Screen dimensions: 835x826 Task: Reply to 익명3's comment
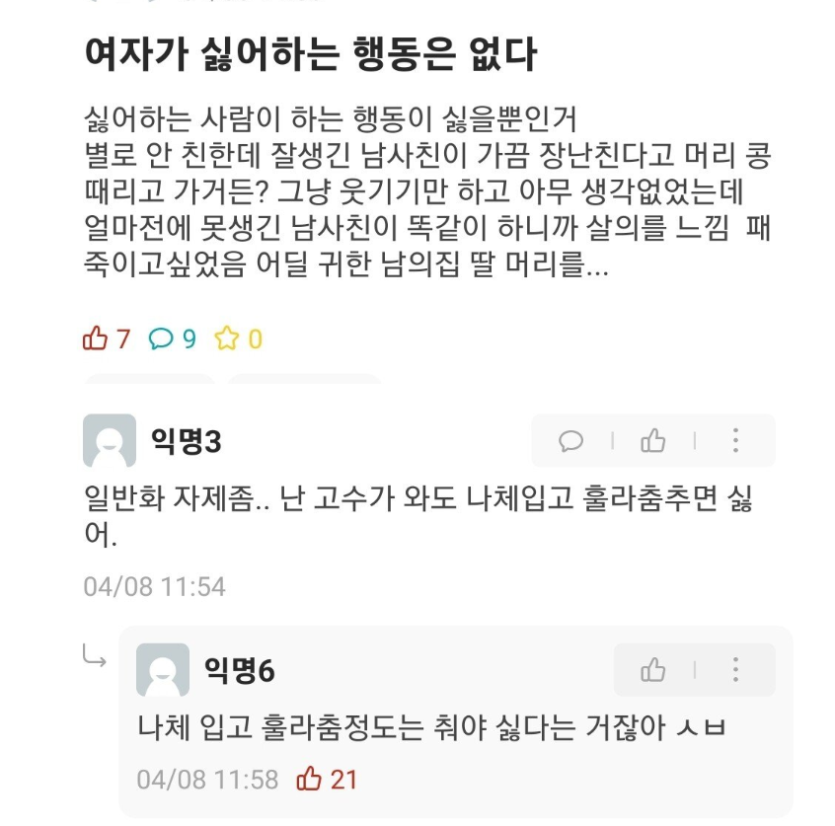coord(571,440)
